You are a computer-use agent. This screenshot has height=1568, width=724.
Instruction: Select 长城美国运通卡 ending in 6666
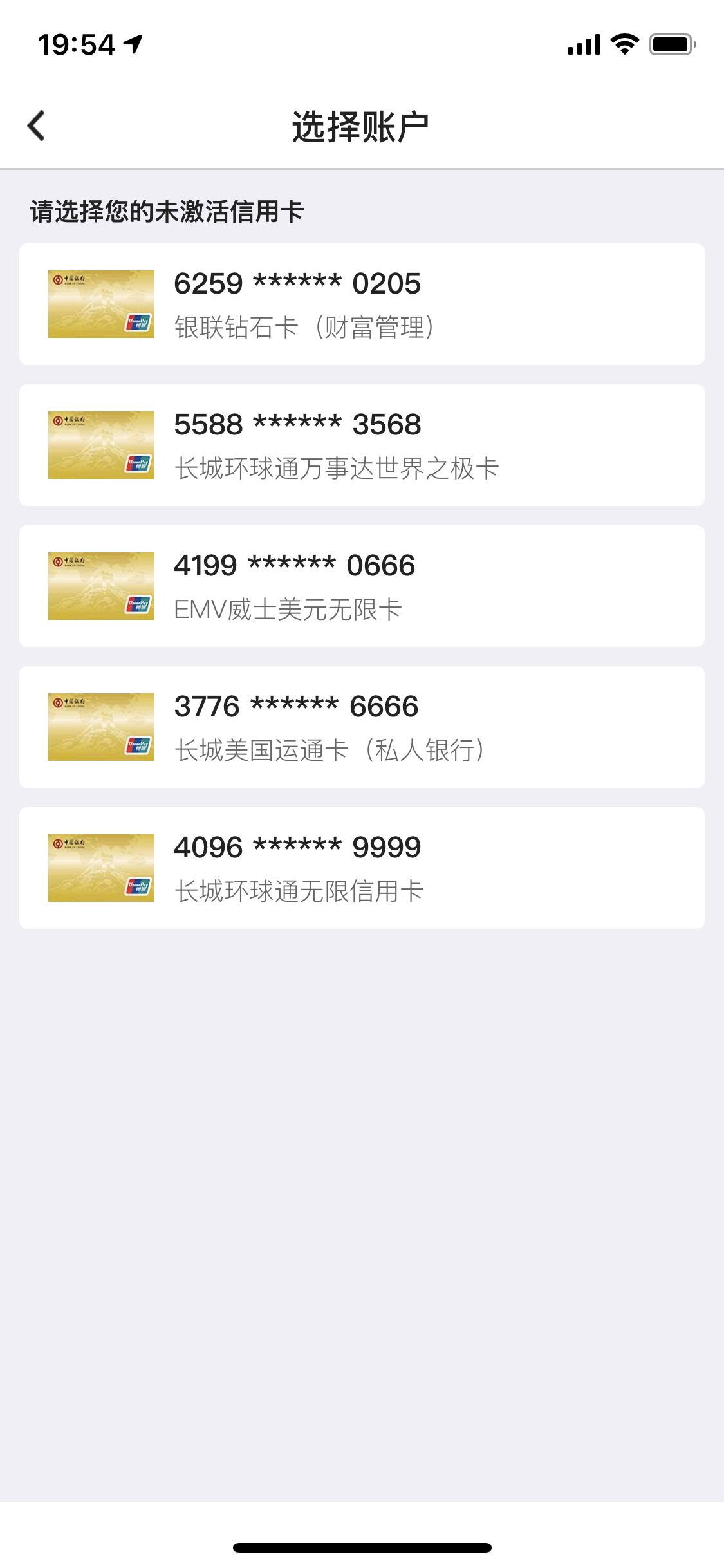pyautogui.click(x=362, y=727)
